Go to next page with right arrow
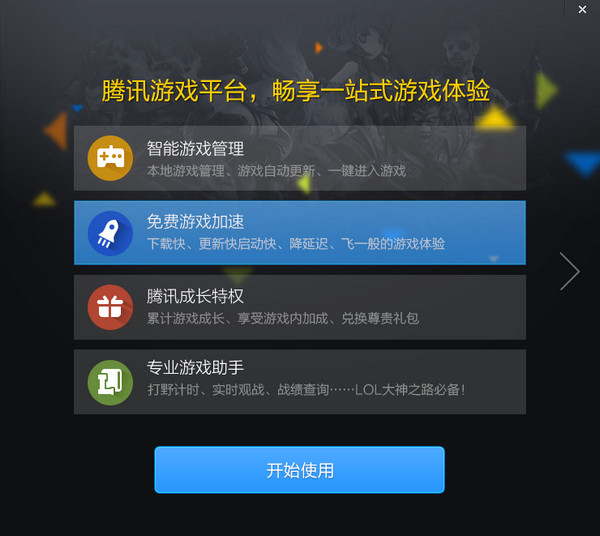 [x=570, y=271]
